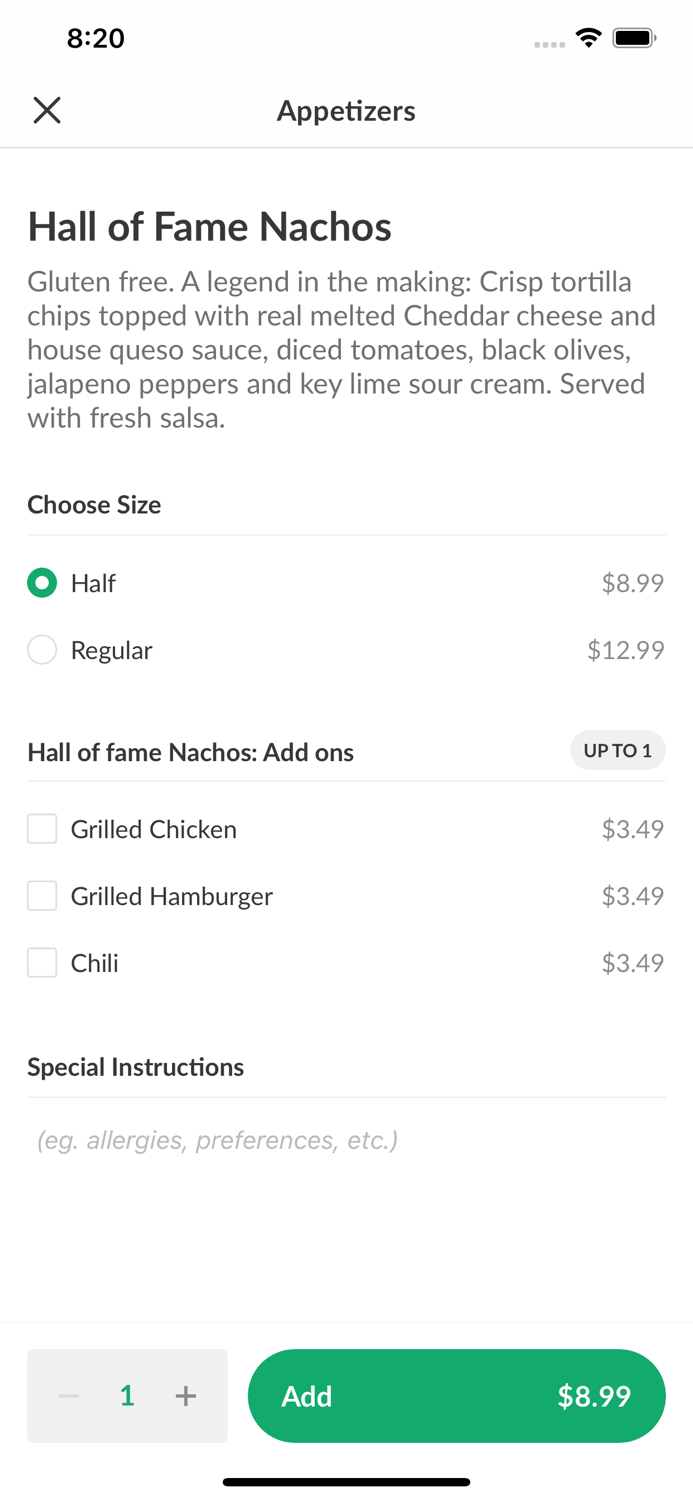Viewport: 693px width, 1500px height.
Task: Tick the Chili add-on checkbox
Action: [42, 963]
